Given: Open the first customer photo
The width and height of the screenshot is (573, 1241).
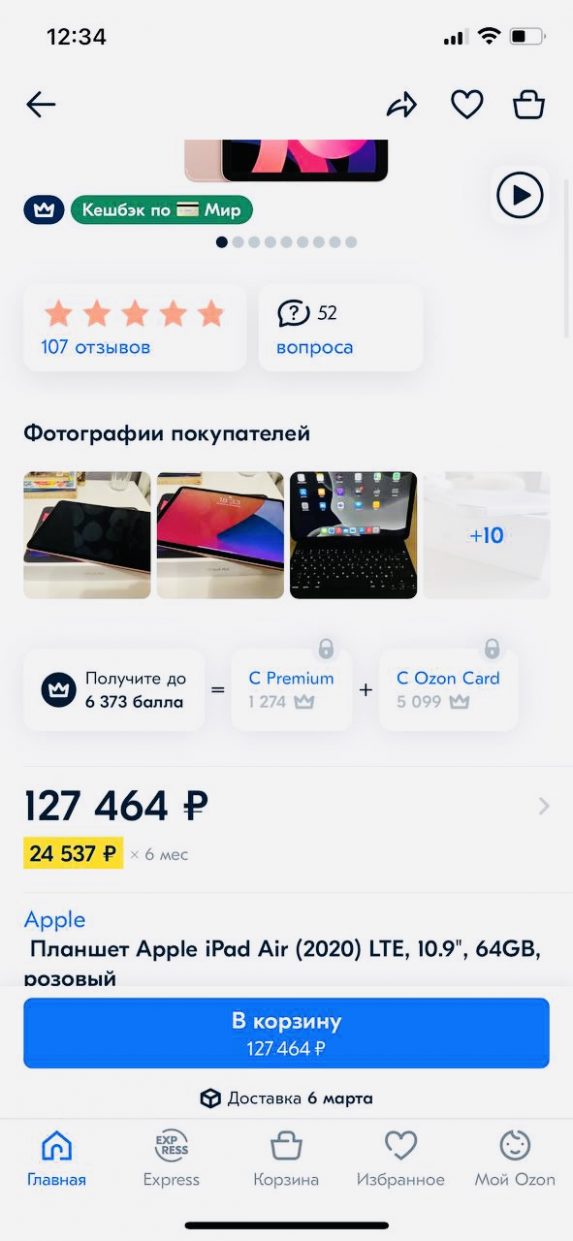Looking at the screenshot, I should click(87, 535).
